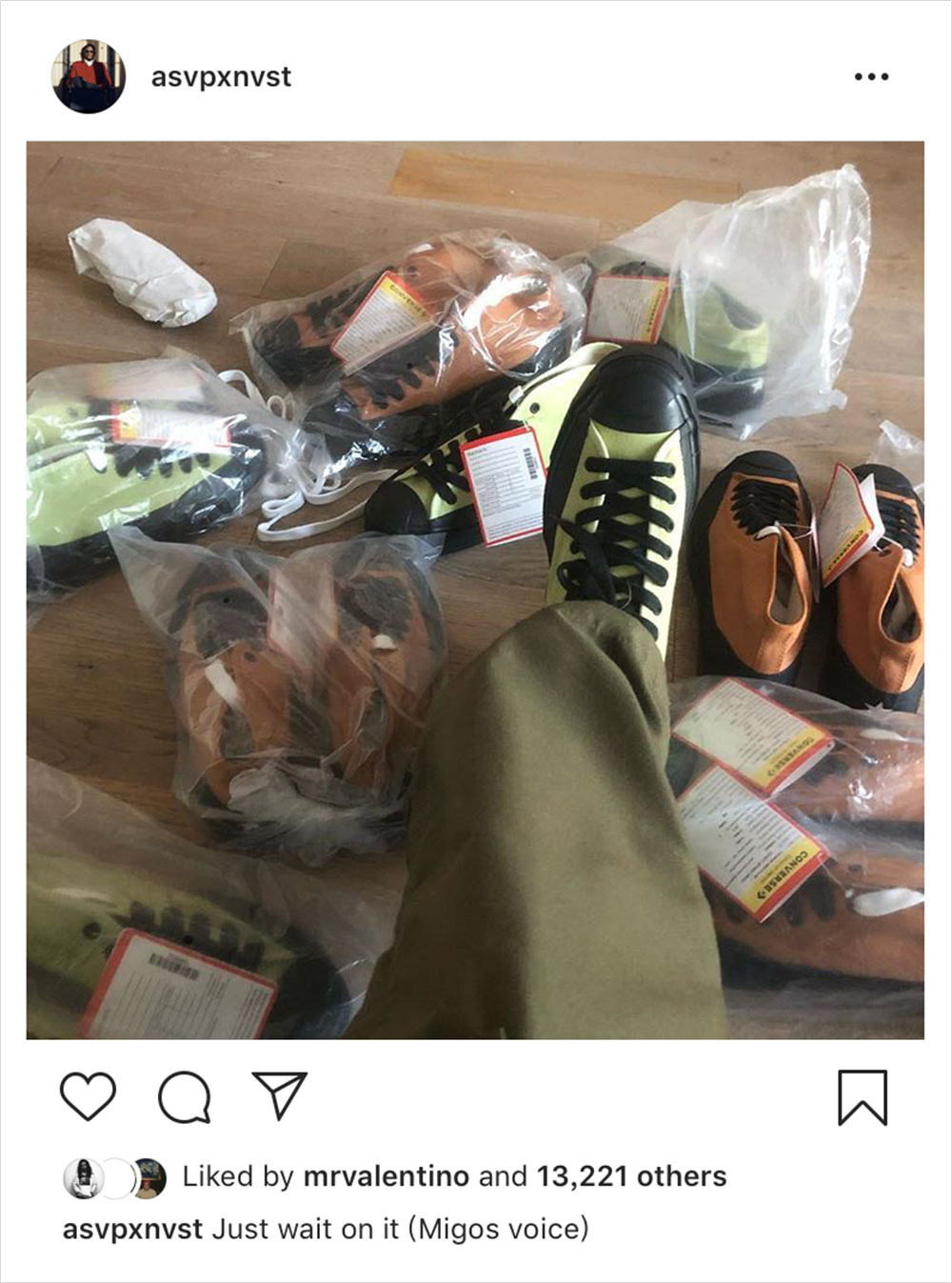
Task: Share the post via paper plane icon
Action: pyautogui.click(x=279, y=1094)
